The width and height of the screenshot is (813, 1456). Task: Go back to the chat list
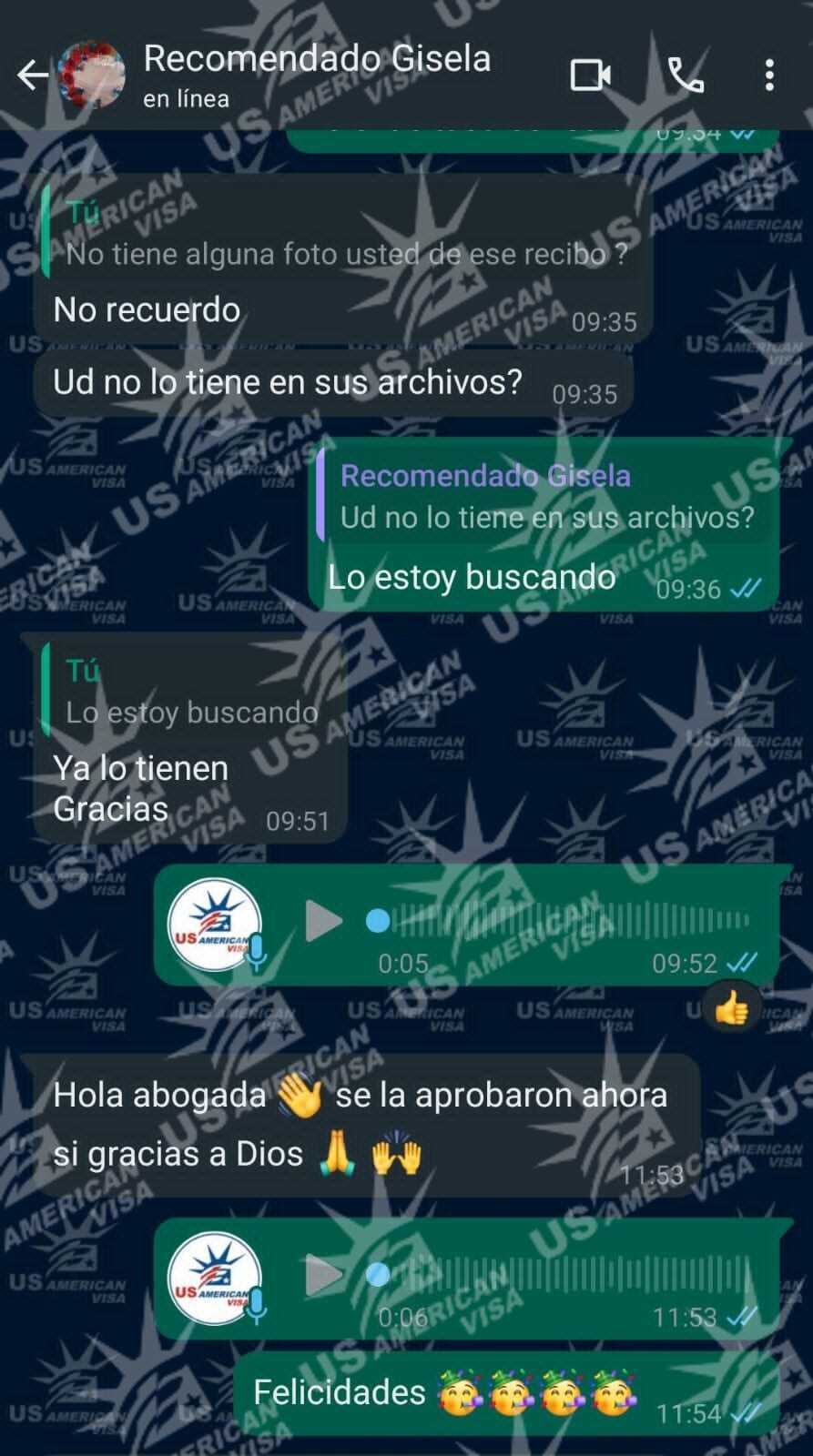(32, 76)
